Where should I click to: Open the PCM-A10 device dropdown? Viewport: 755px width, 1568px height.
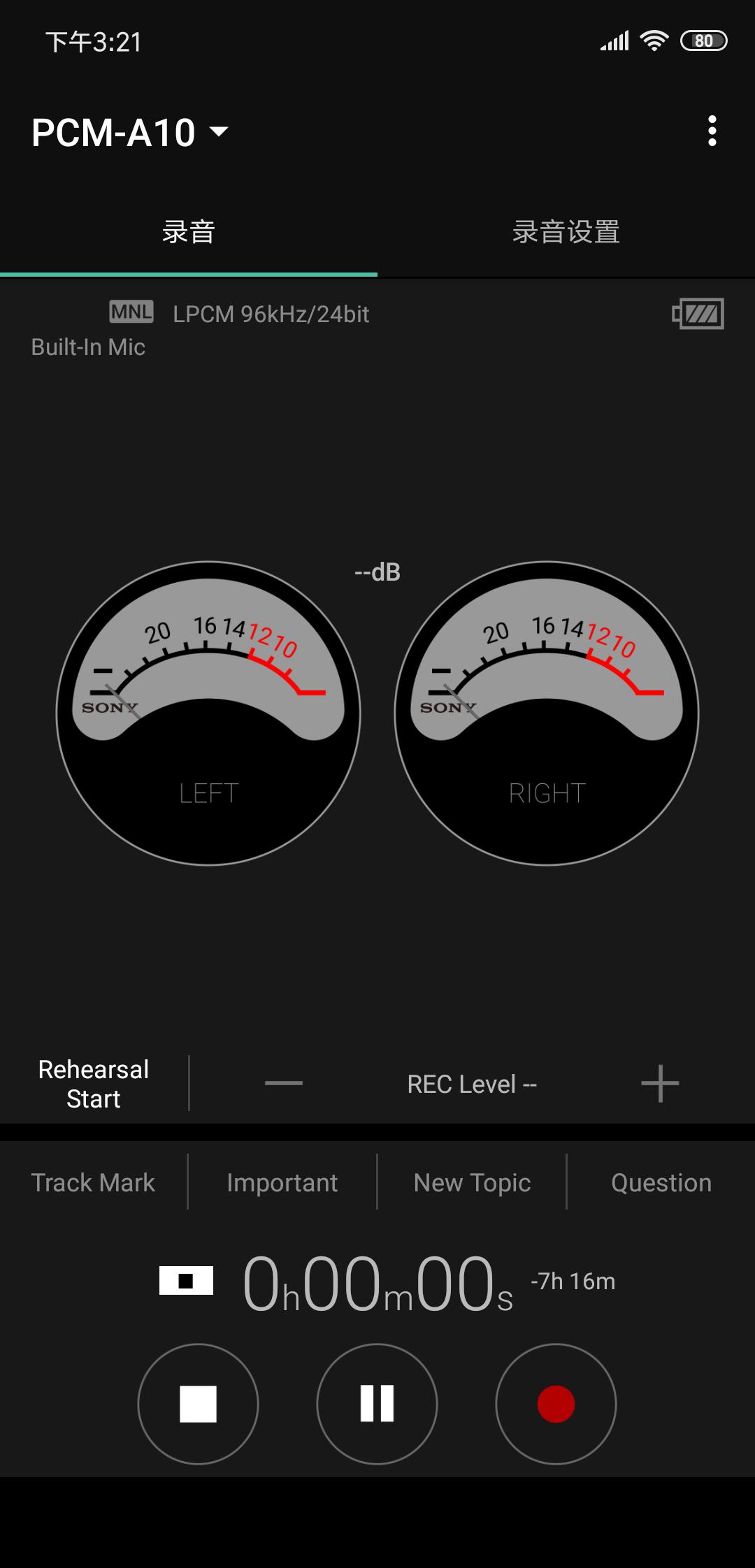pos(130,132)
